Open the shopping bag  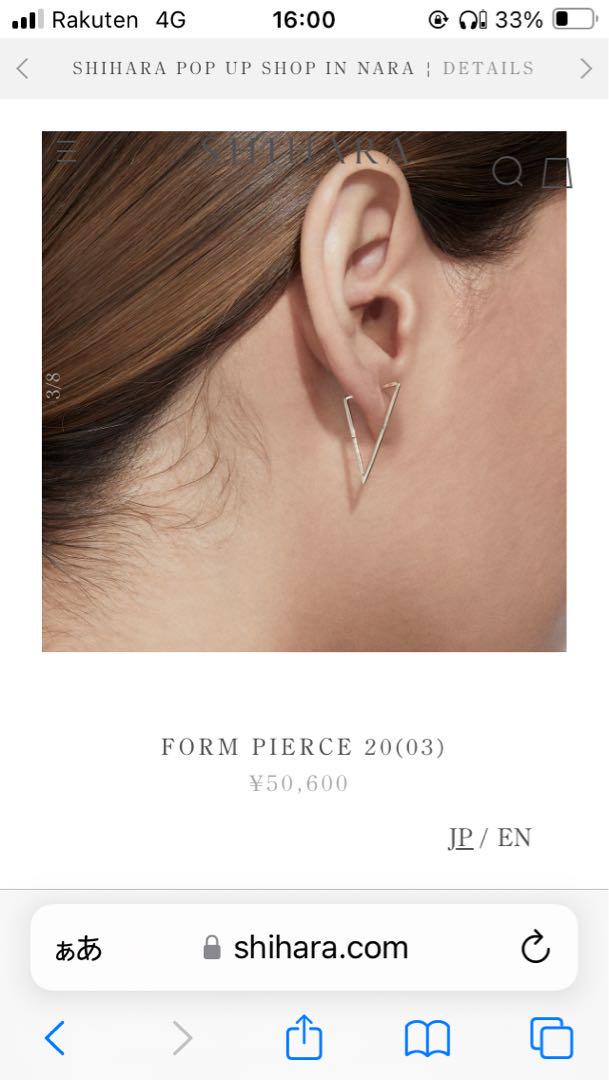coord(557,172)
